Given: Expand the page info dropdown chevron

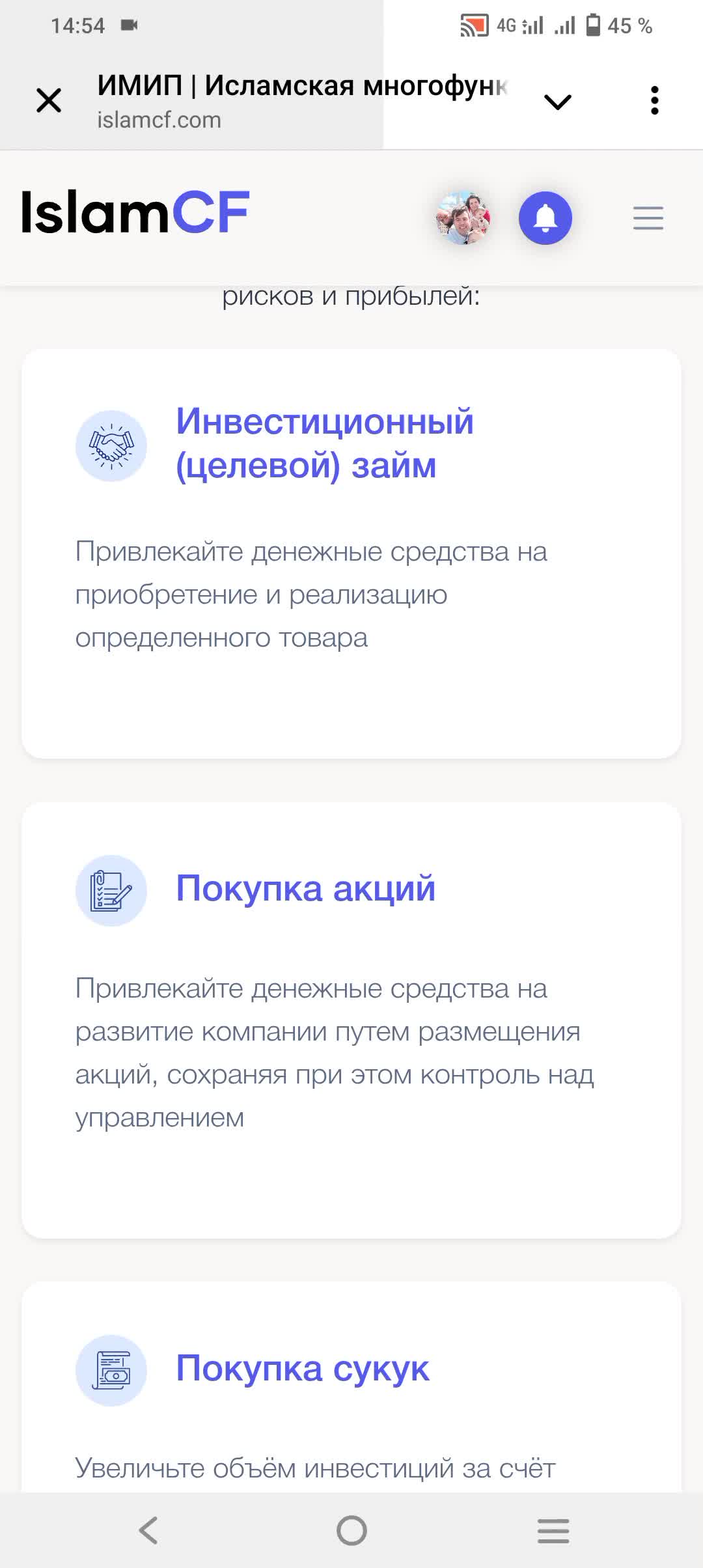Looking at the screenshot, I should click(x=557, y=102).
